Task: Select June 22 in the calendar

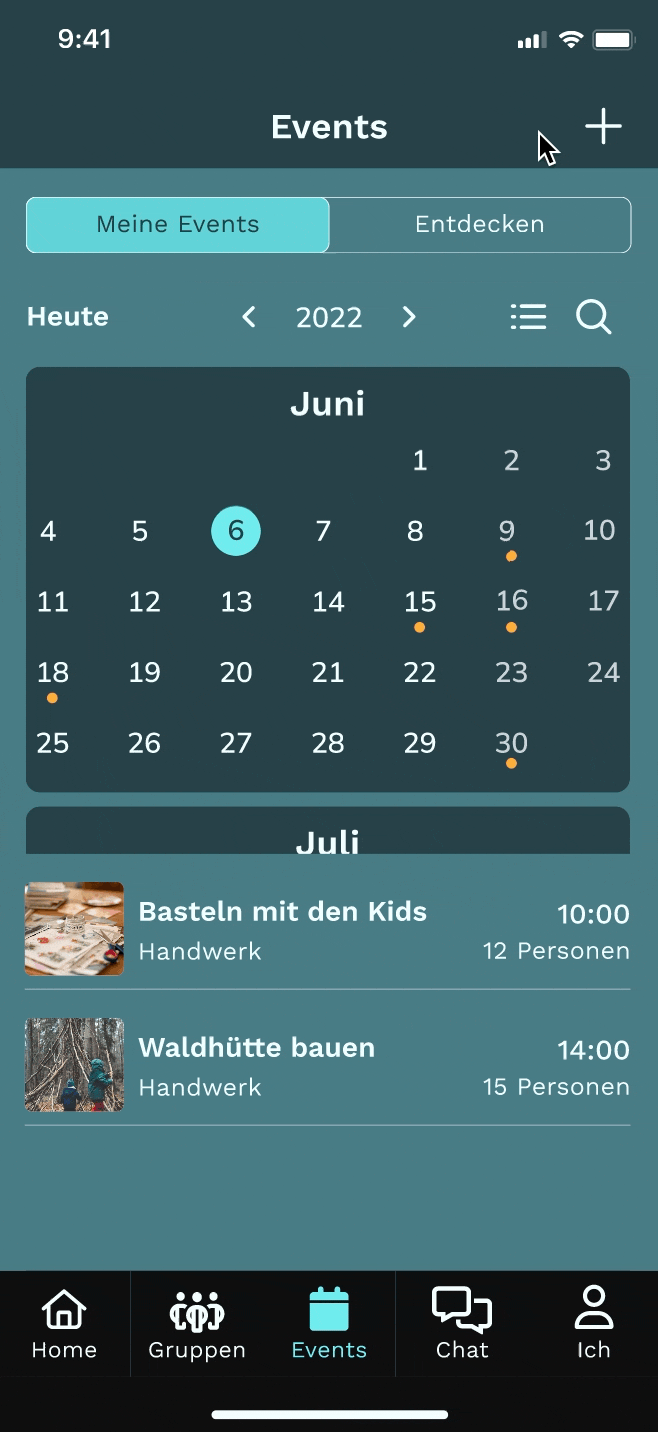Action: coord(420,672)
